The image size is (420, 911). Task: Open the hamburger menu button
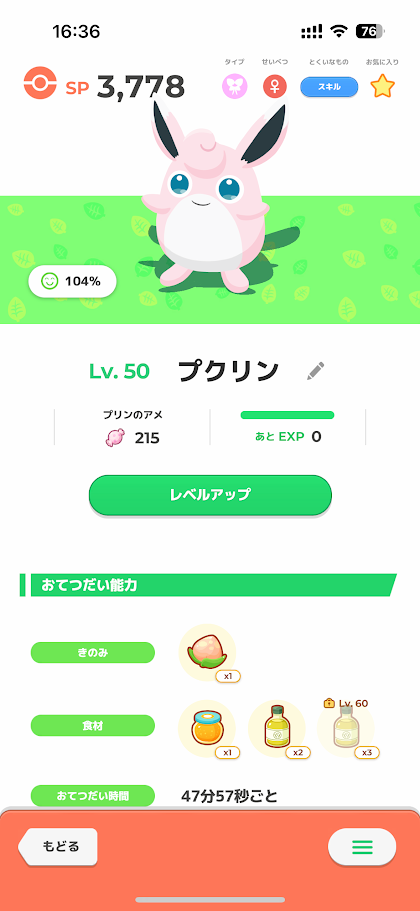362,847
